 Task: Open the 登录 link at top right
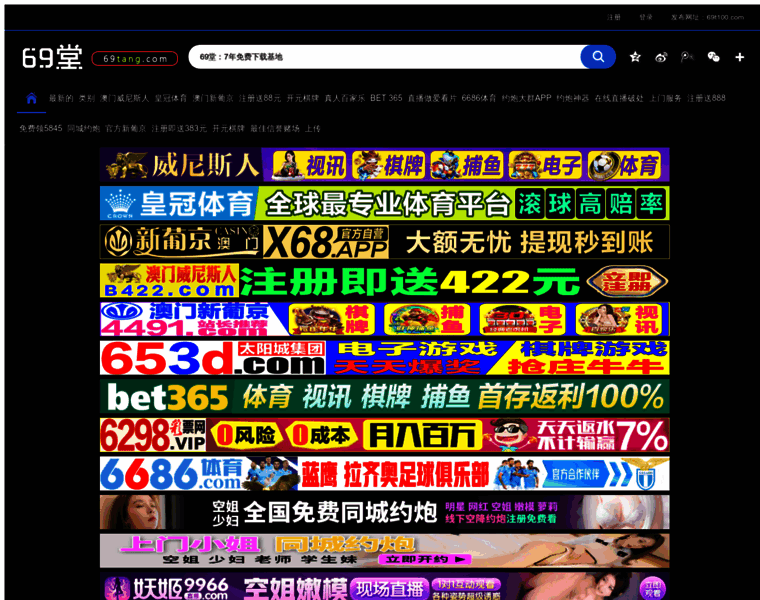coord(646,17)
